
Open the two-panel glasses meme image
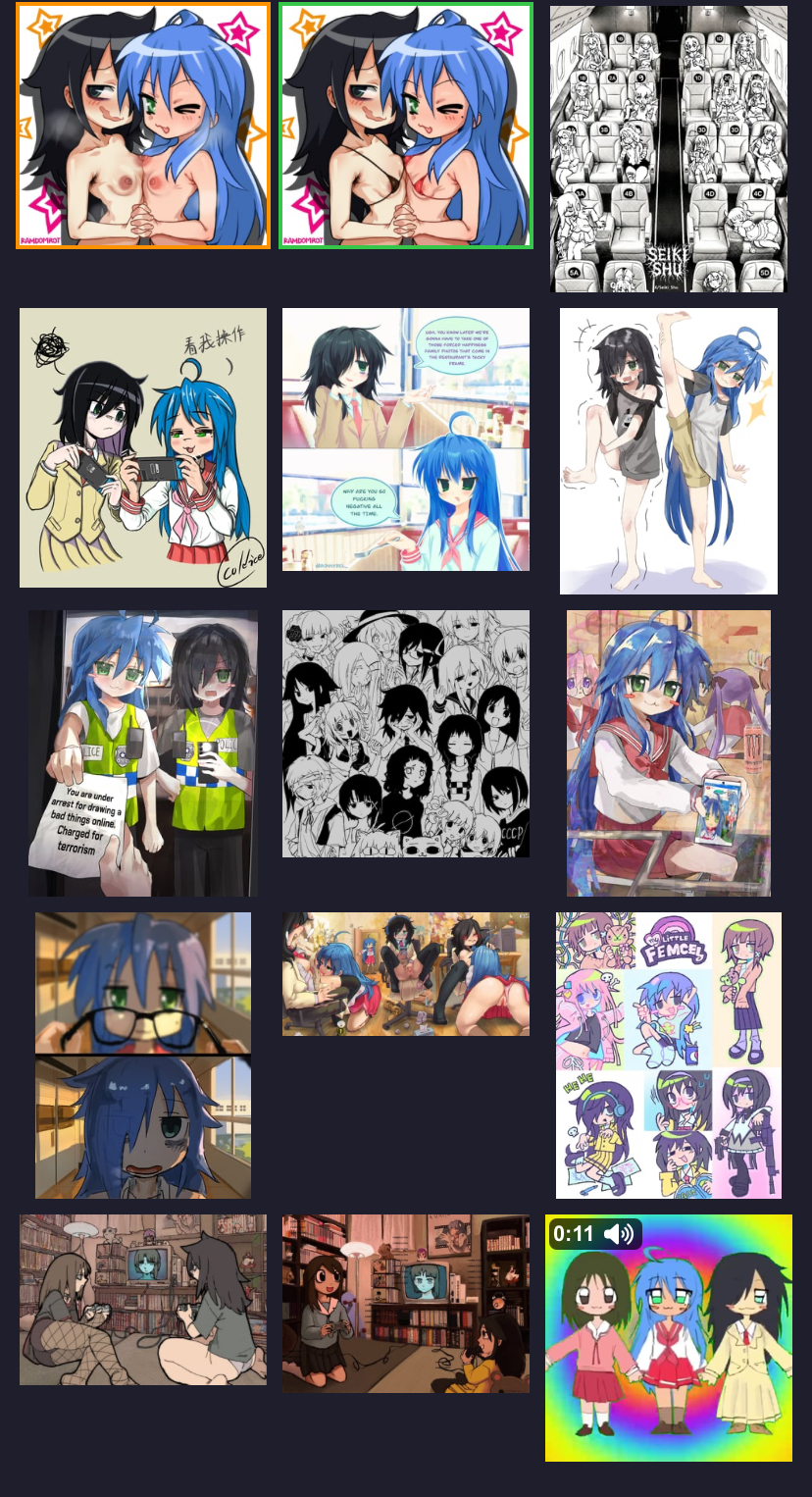[143, 1056]
